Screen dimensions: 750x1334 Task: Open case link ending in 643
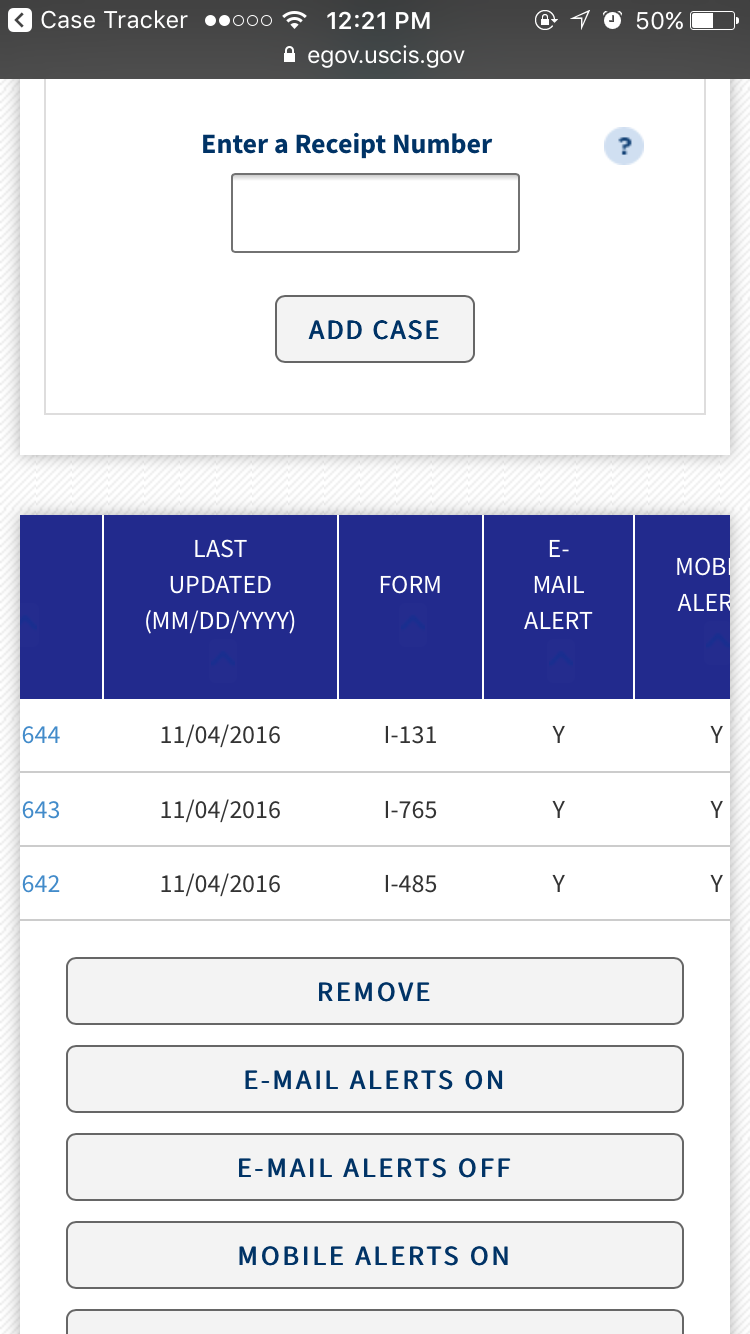(x=41, y=809)
